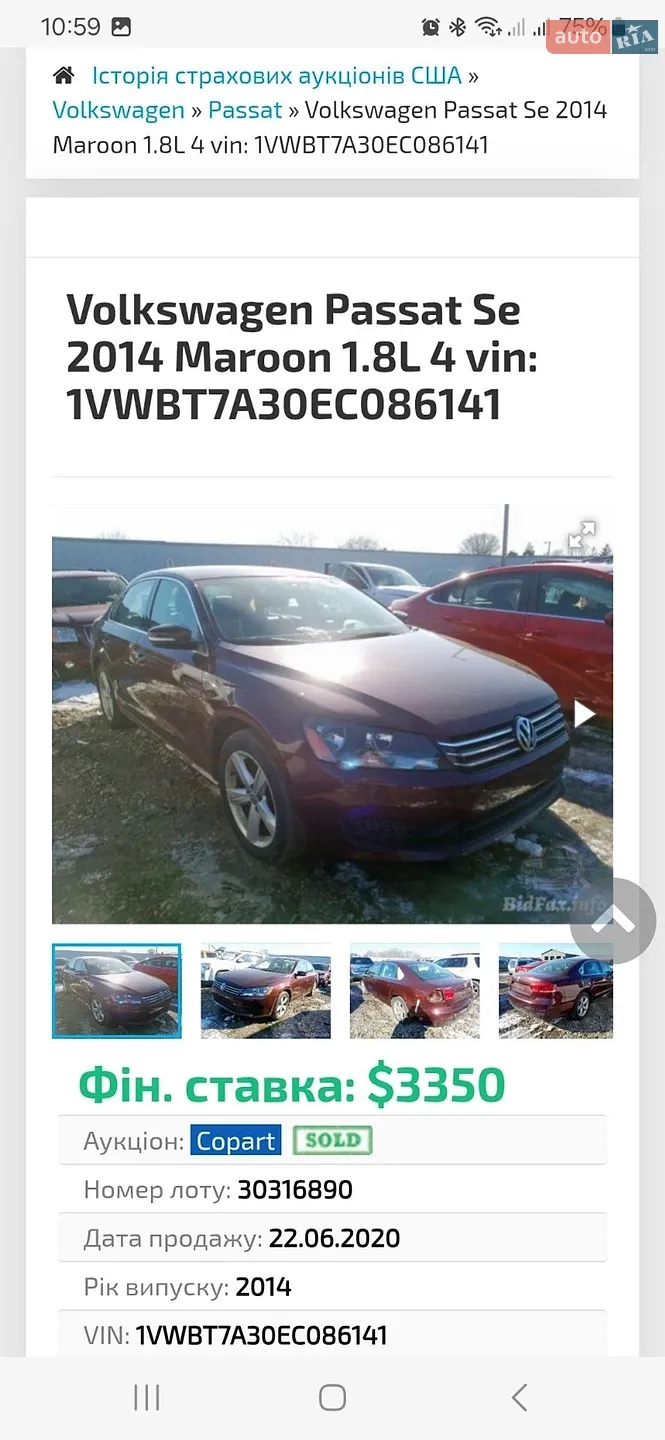665x1440 pixels.
Task: Open the Passat breadcrumb link
Action: click(x=245, y=110)
